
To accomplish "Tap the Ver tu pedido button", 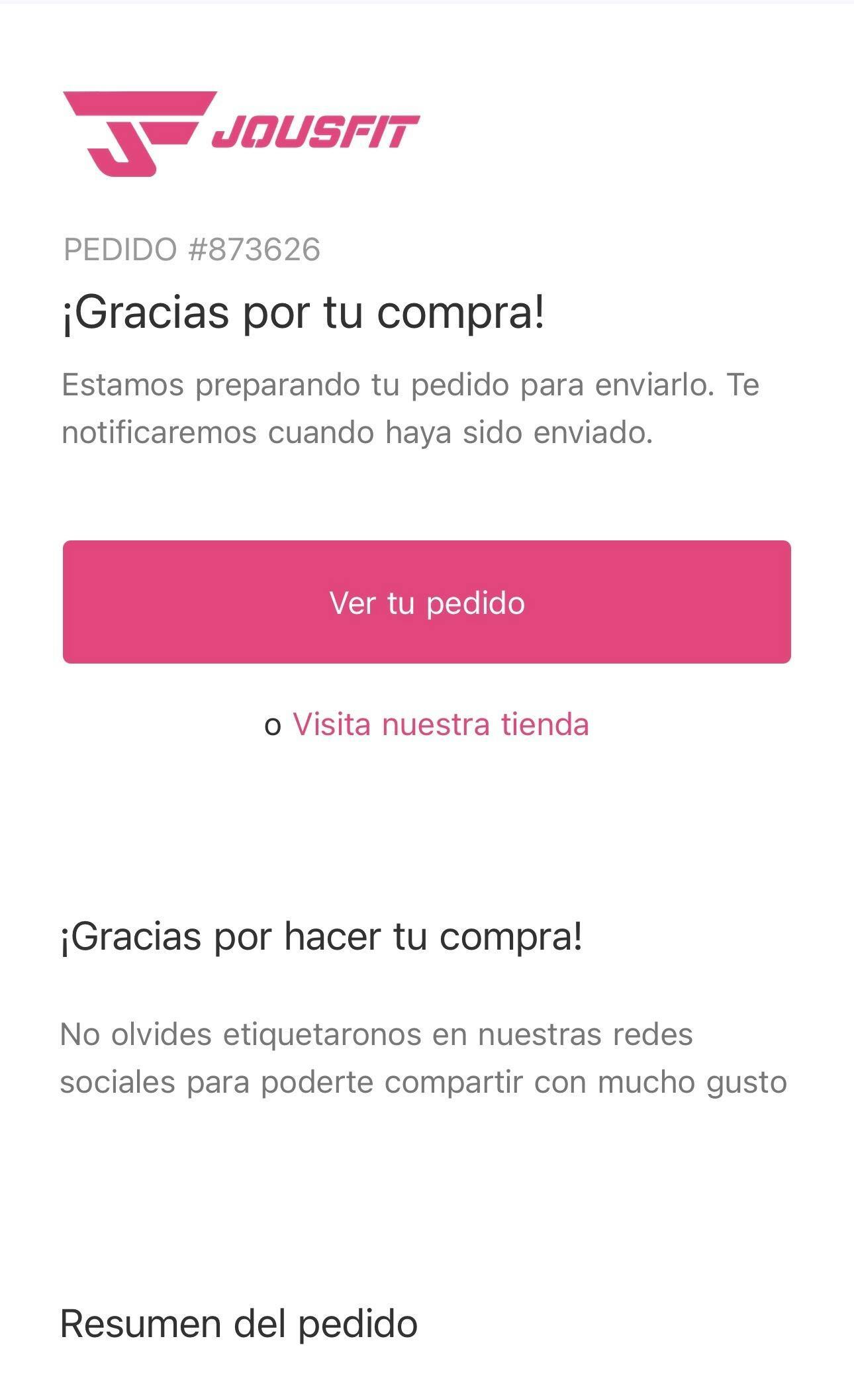I will coord(427,602).
